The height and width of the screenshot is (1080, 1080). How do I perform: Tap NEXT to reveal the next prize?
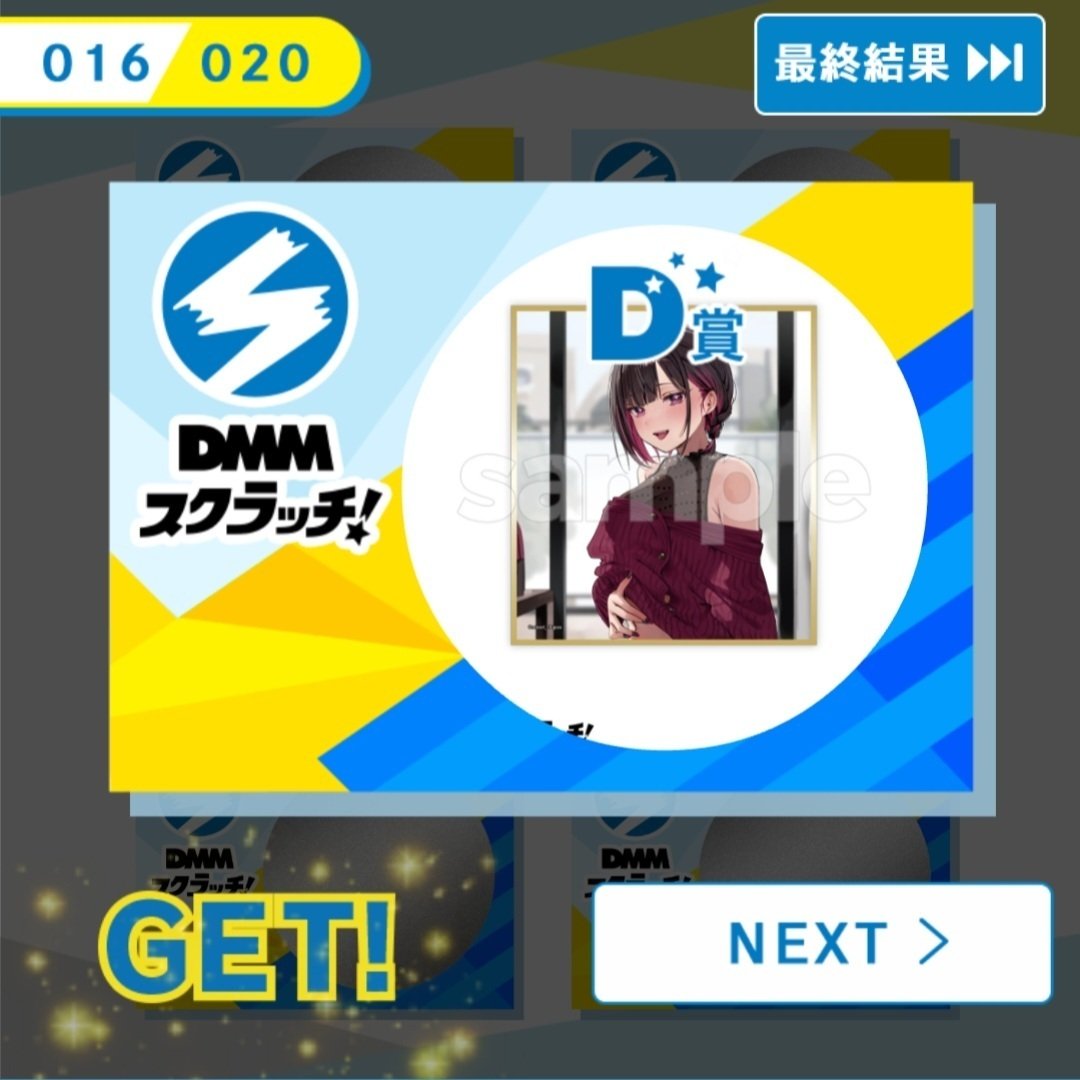(x=822, y=943)
